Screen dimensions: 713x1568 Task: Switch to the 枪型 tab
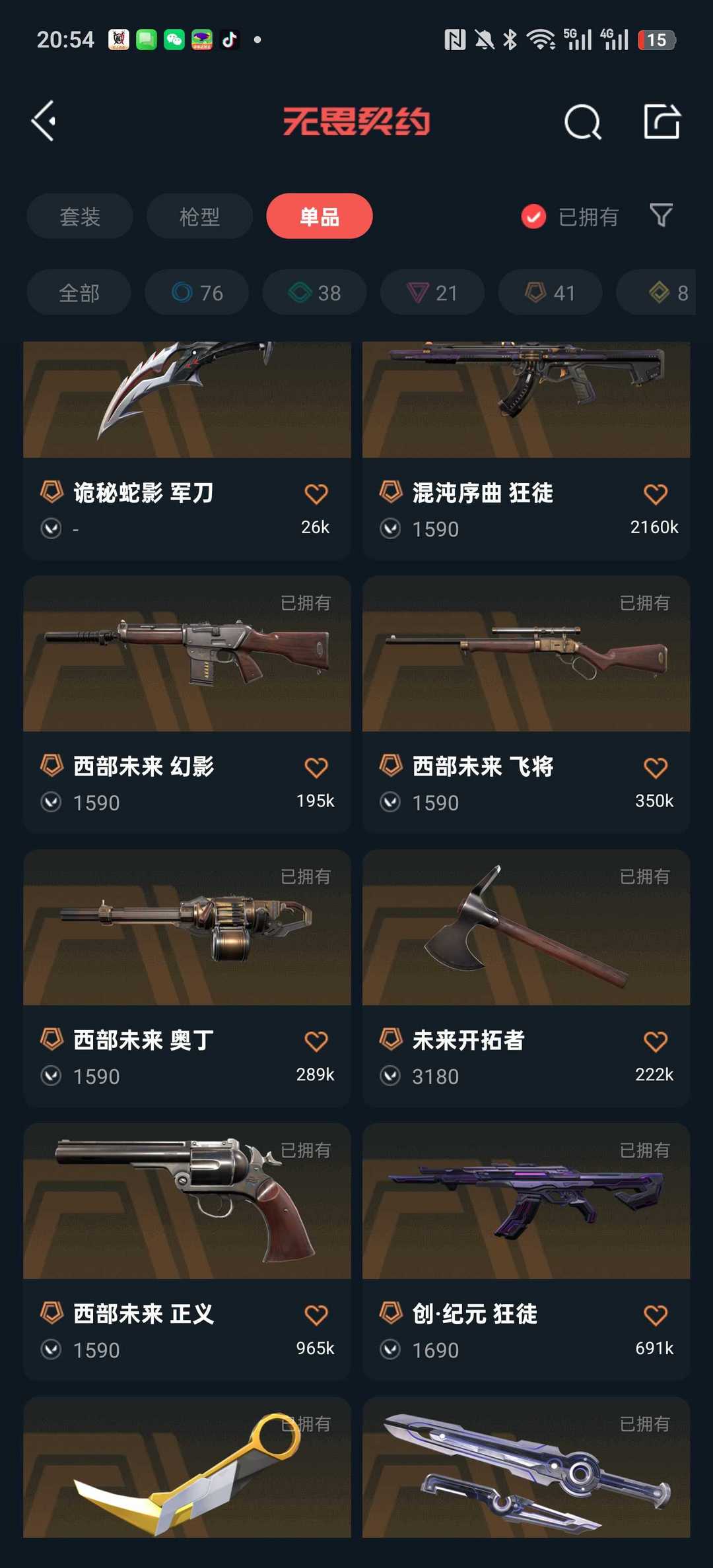pos(199,216)
